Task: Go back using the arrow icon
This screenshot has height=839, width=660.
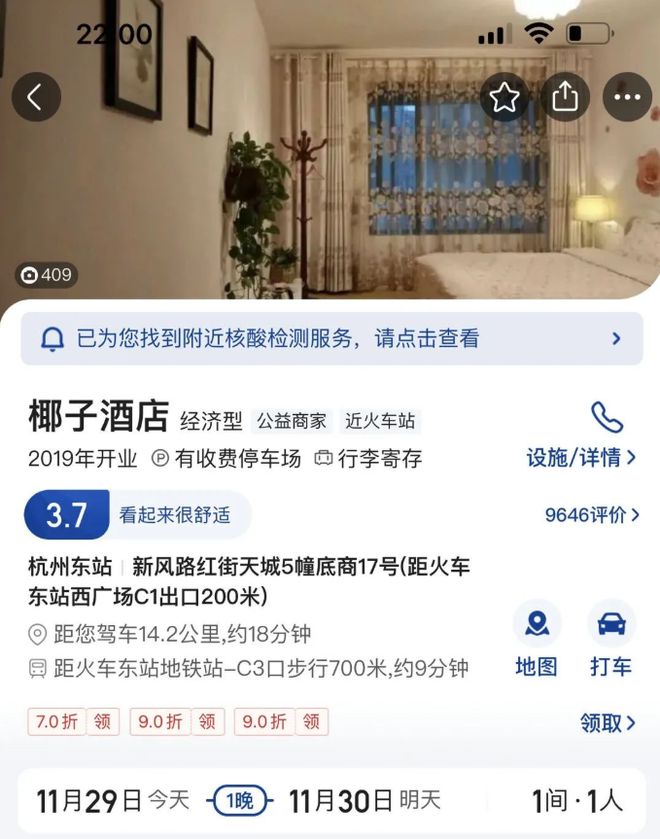Action: tap(36, 97)
